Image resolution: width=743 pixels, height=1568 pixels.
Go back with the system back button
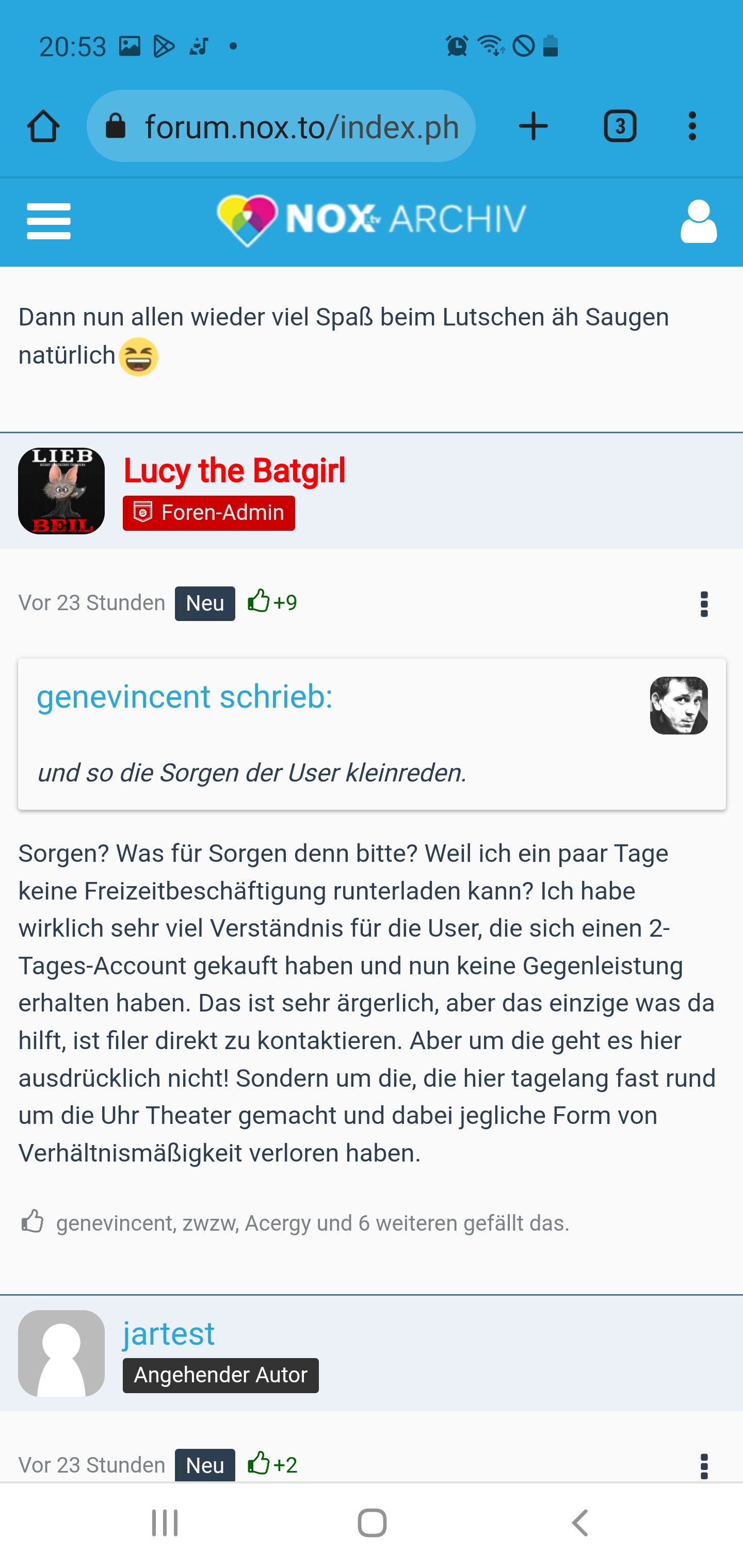(580, 1523)
